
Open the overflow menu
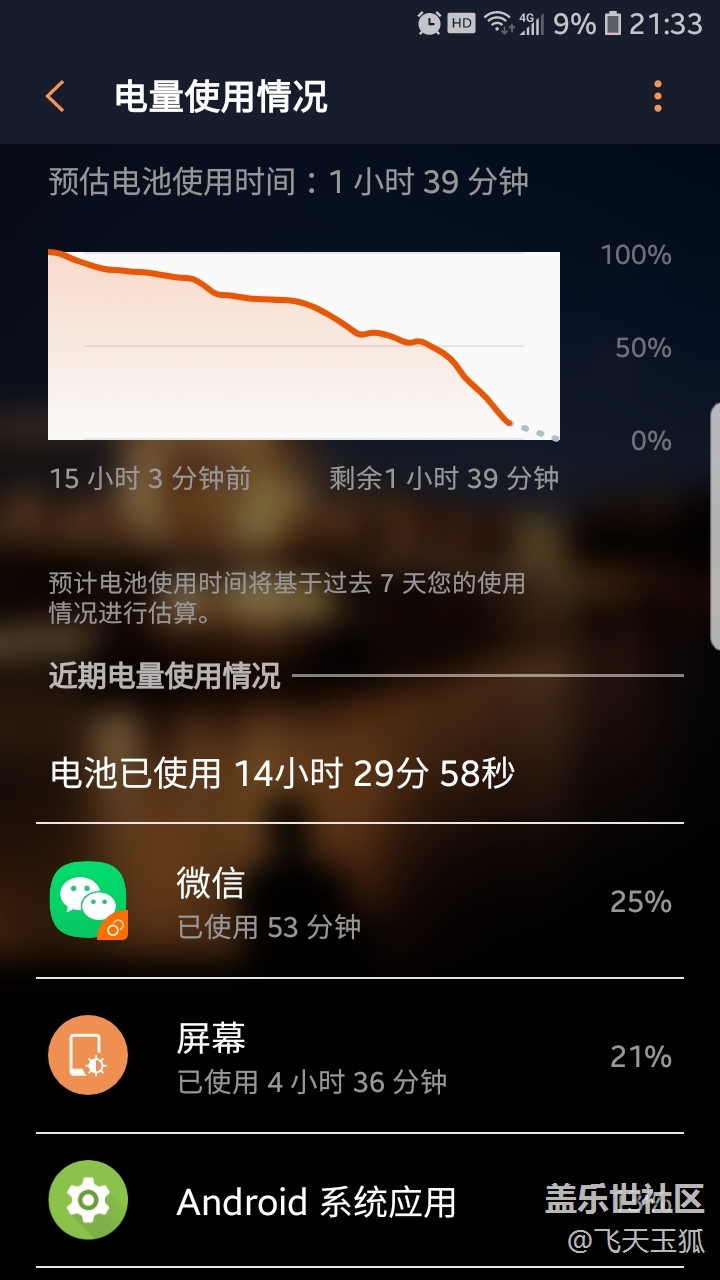(x=657, y=97)
